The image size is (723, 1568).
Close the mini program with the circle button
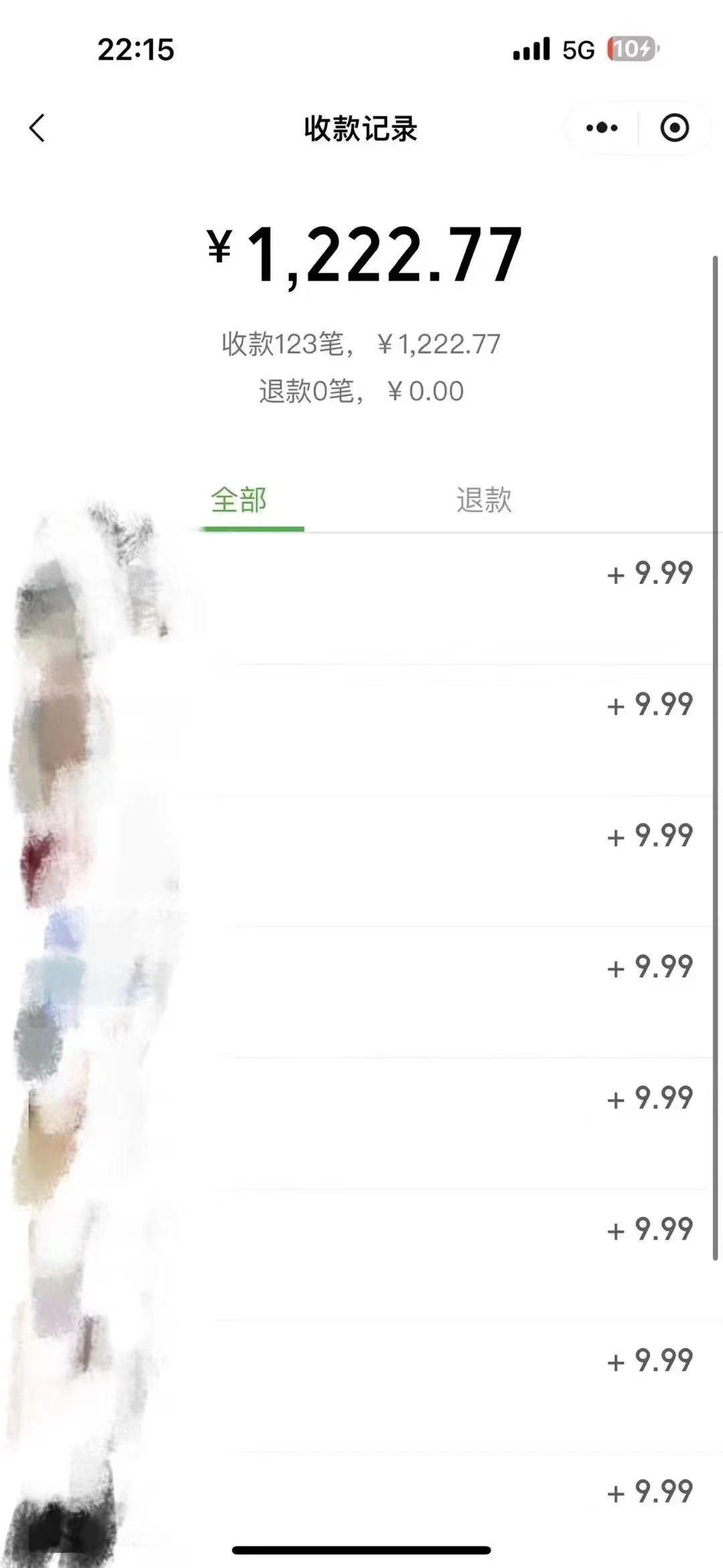(674, 127)
